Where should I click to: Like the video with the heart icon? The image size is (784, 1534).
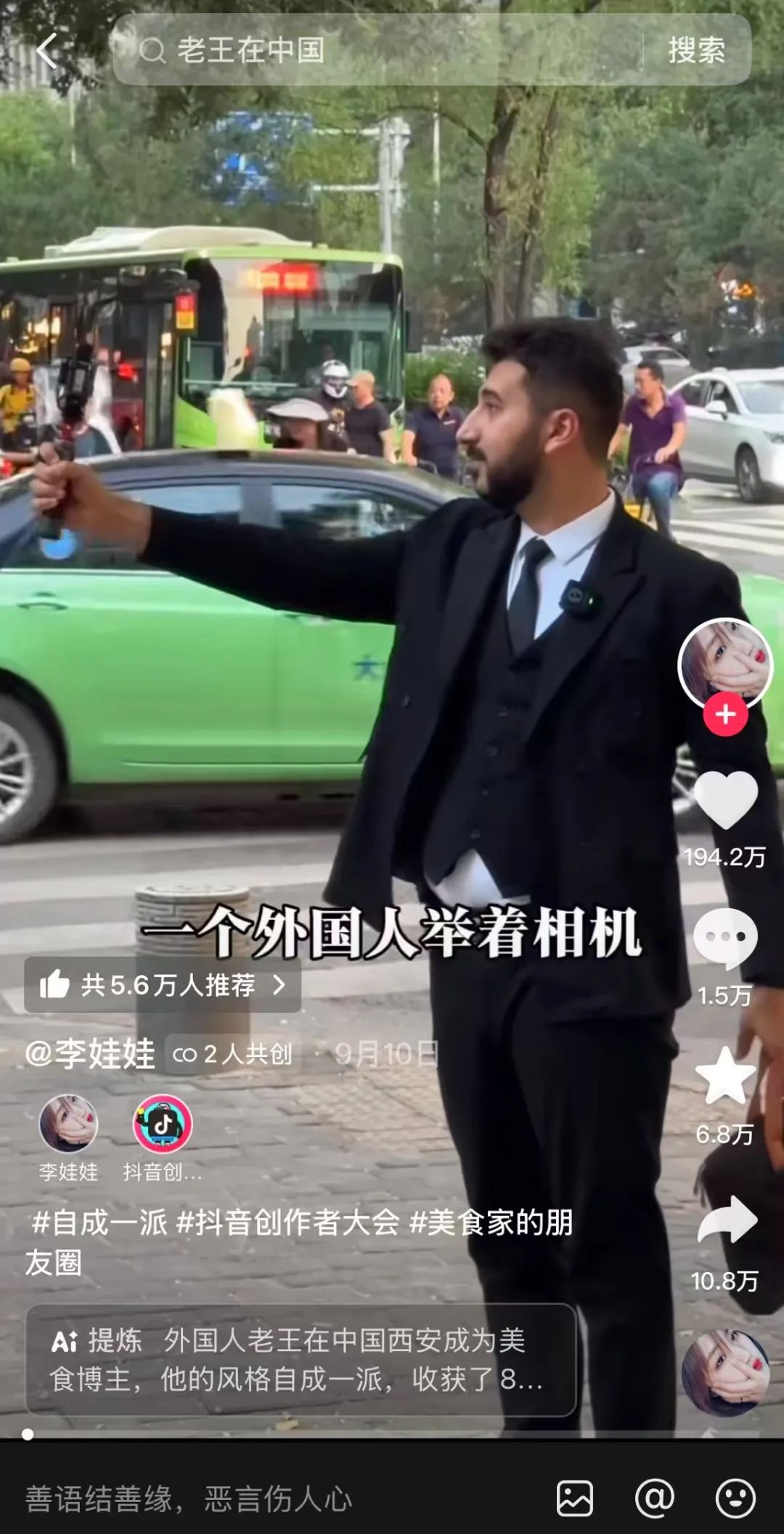(x=725, y=801)
